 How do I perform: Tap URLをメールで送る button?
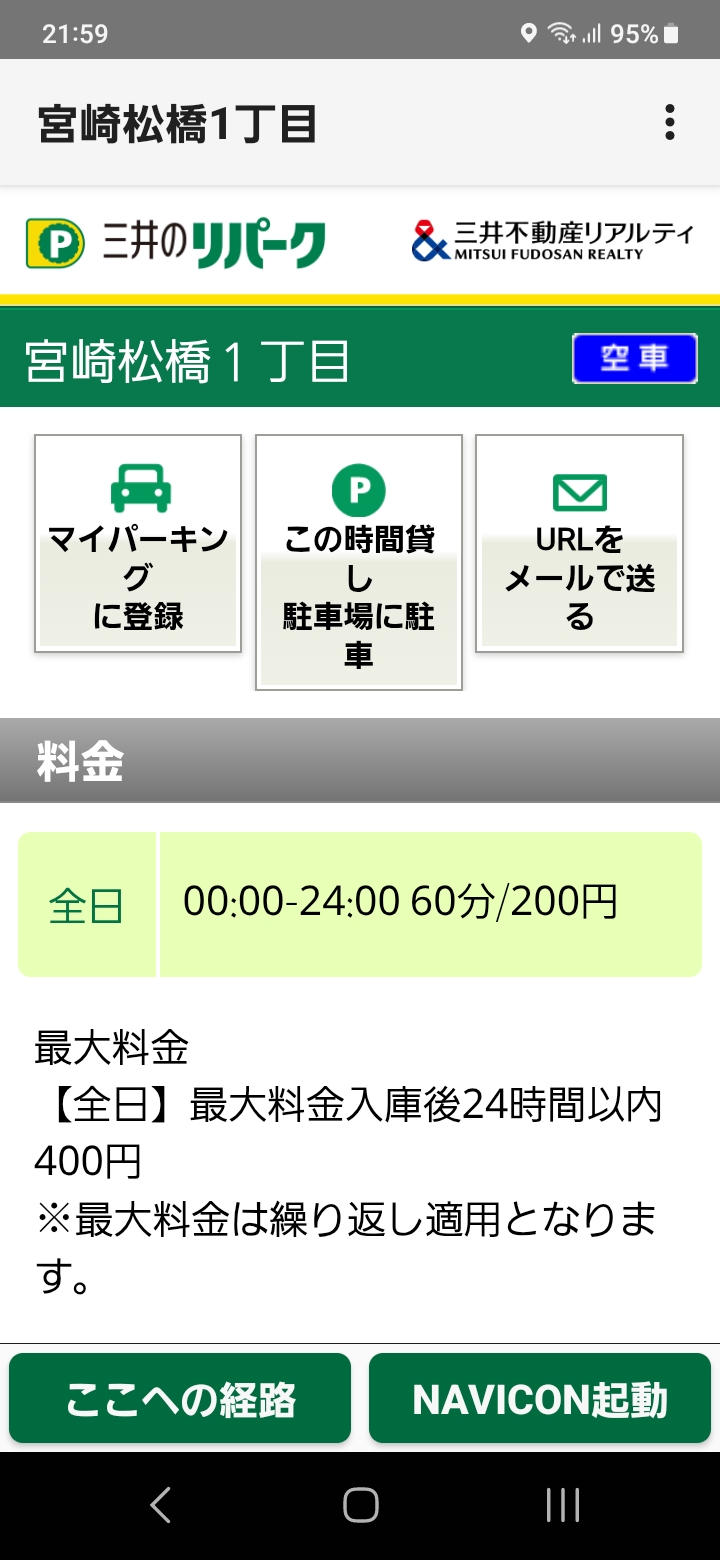tap(579, 544)
